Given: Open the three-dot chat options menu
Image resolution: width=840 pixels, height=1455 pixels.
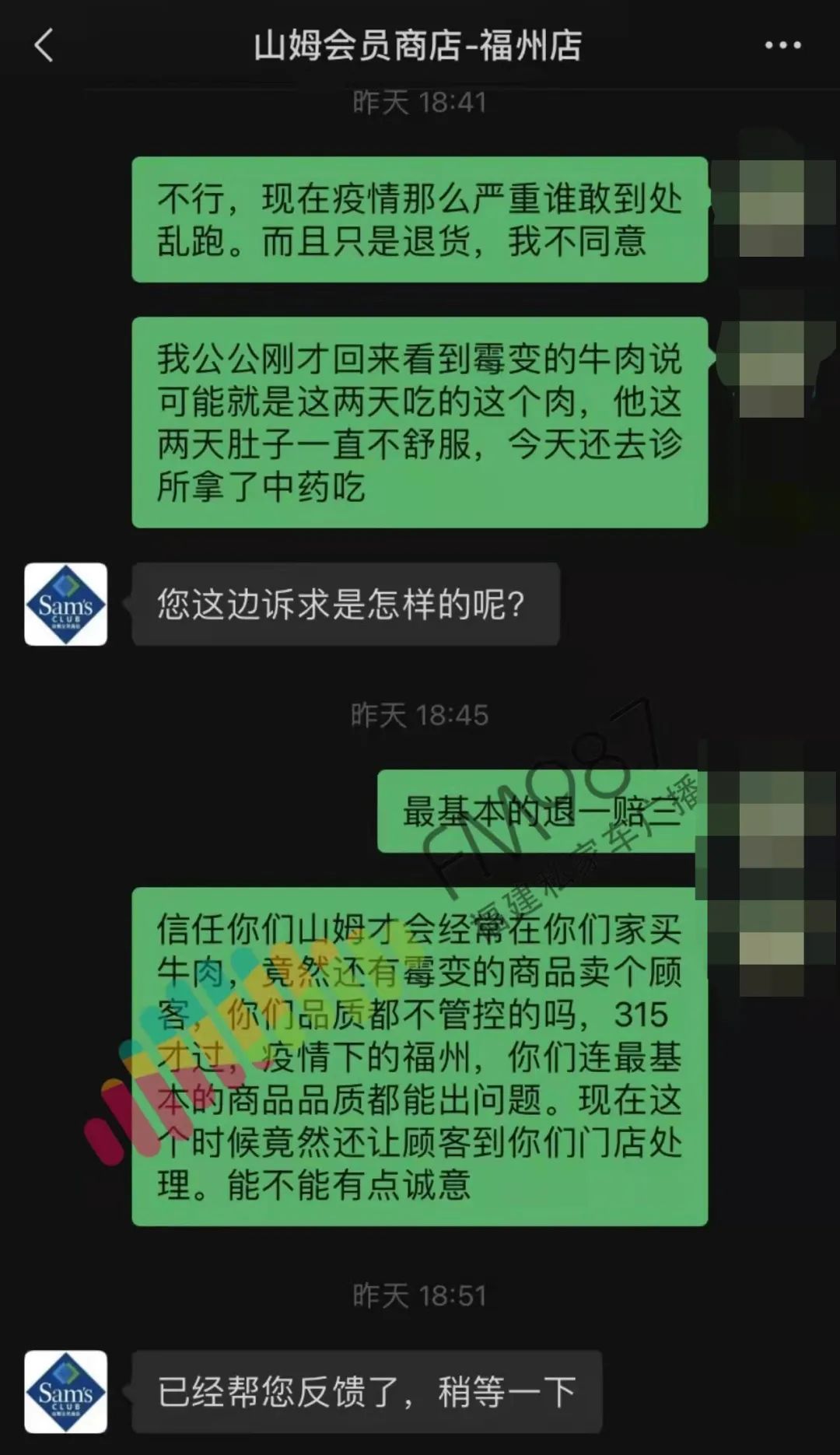Looking at the screenshot, I should coord(782,45).
